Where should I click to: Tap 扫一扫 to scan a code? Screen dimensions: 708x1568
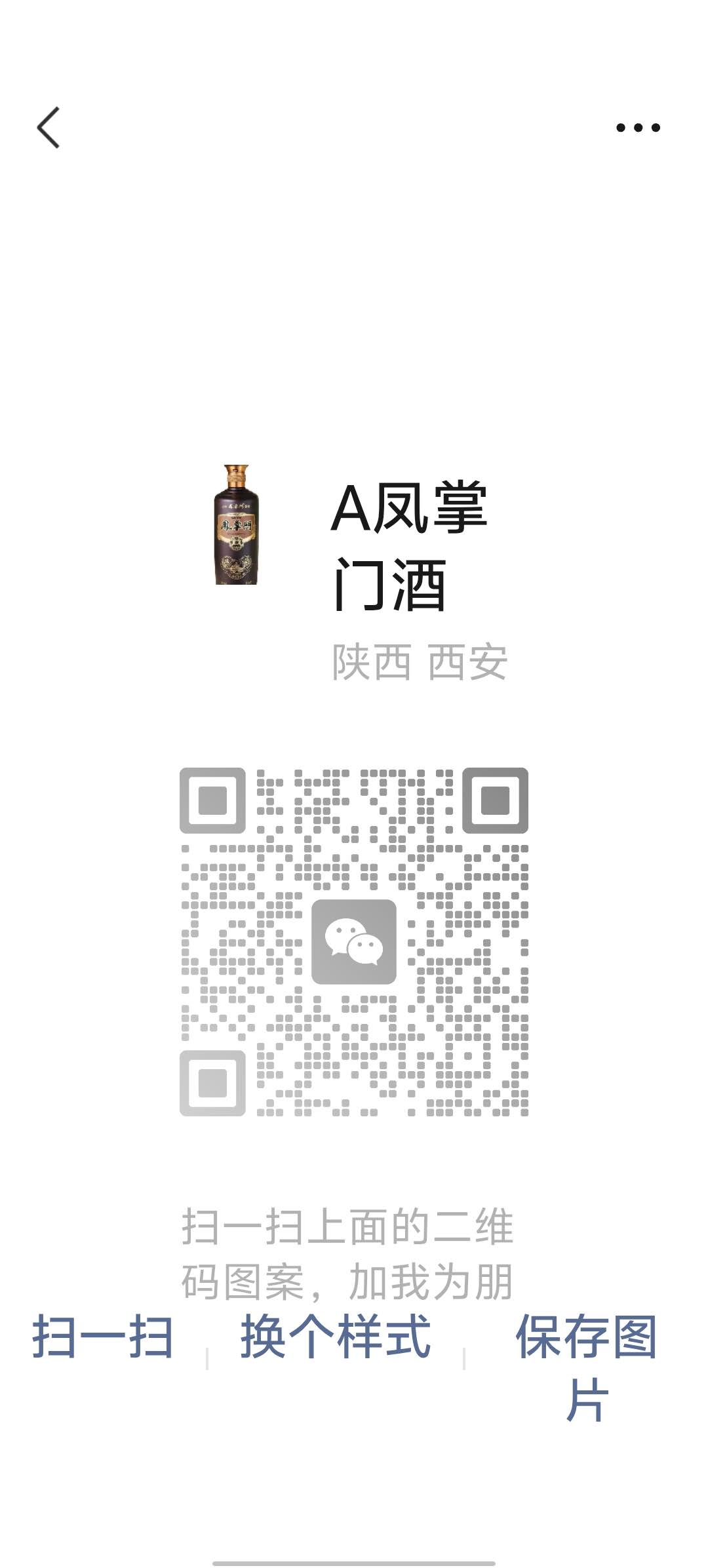tap(103, 1337)
